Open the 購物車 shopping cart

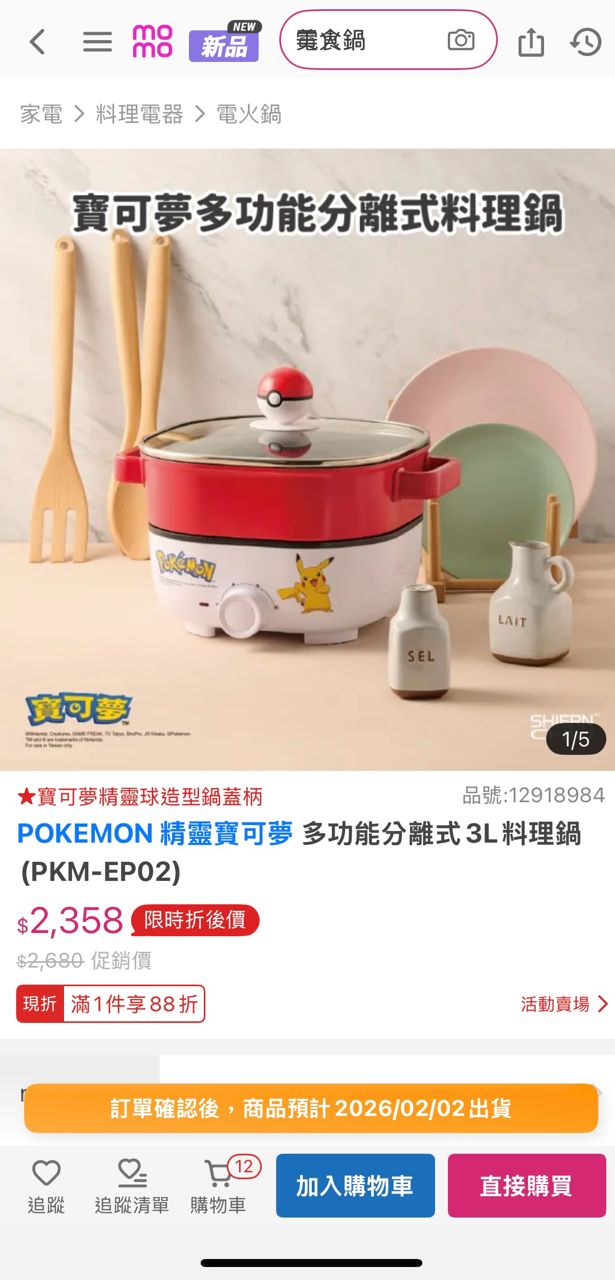coord(218,1184)
